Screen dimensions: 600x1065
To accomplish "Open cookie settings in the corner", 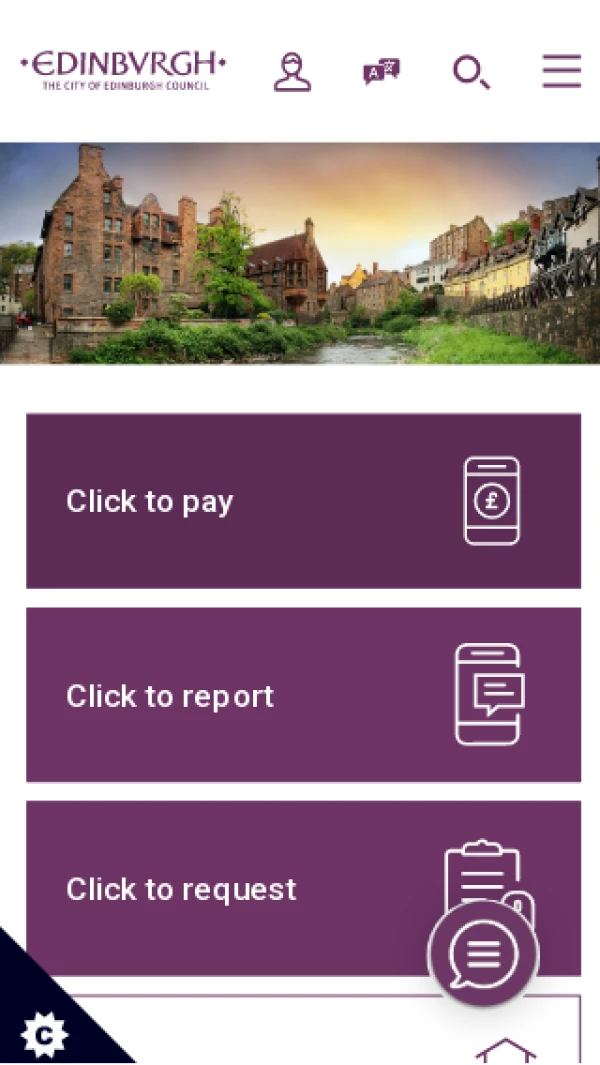I will 43,1033.
